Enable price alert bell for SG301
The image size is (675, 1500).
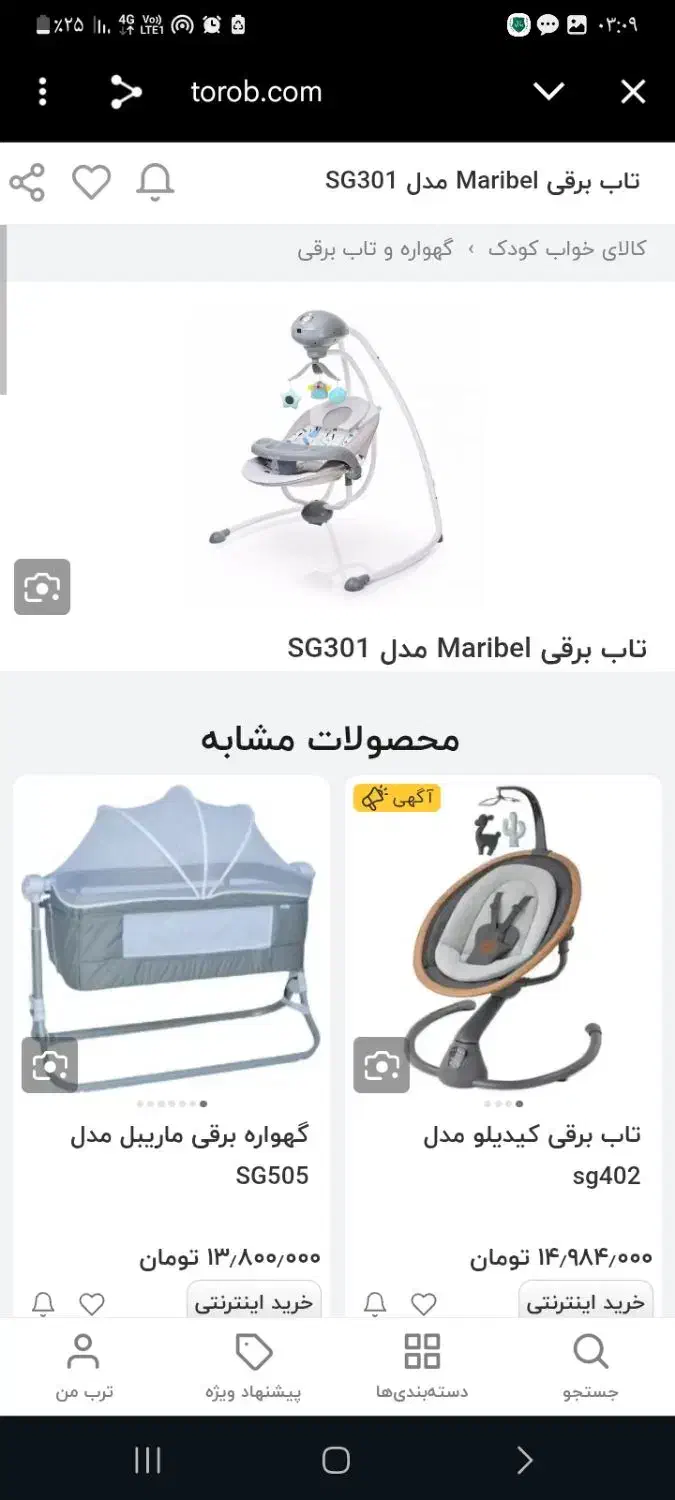pyautogui.click(x=155, y=183)
